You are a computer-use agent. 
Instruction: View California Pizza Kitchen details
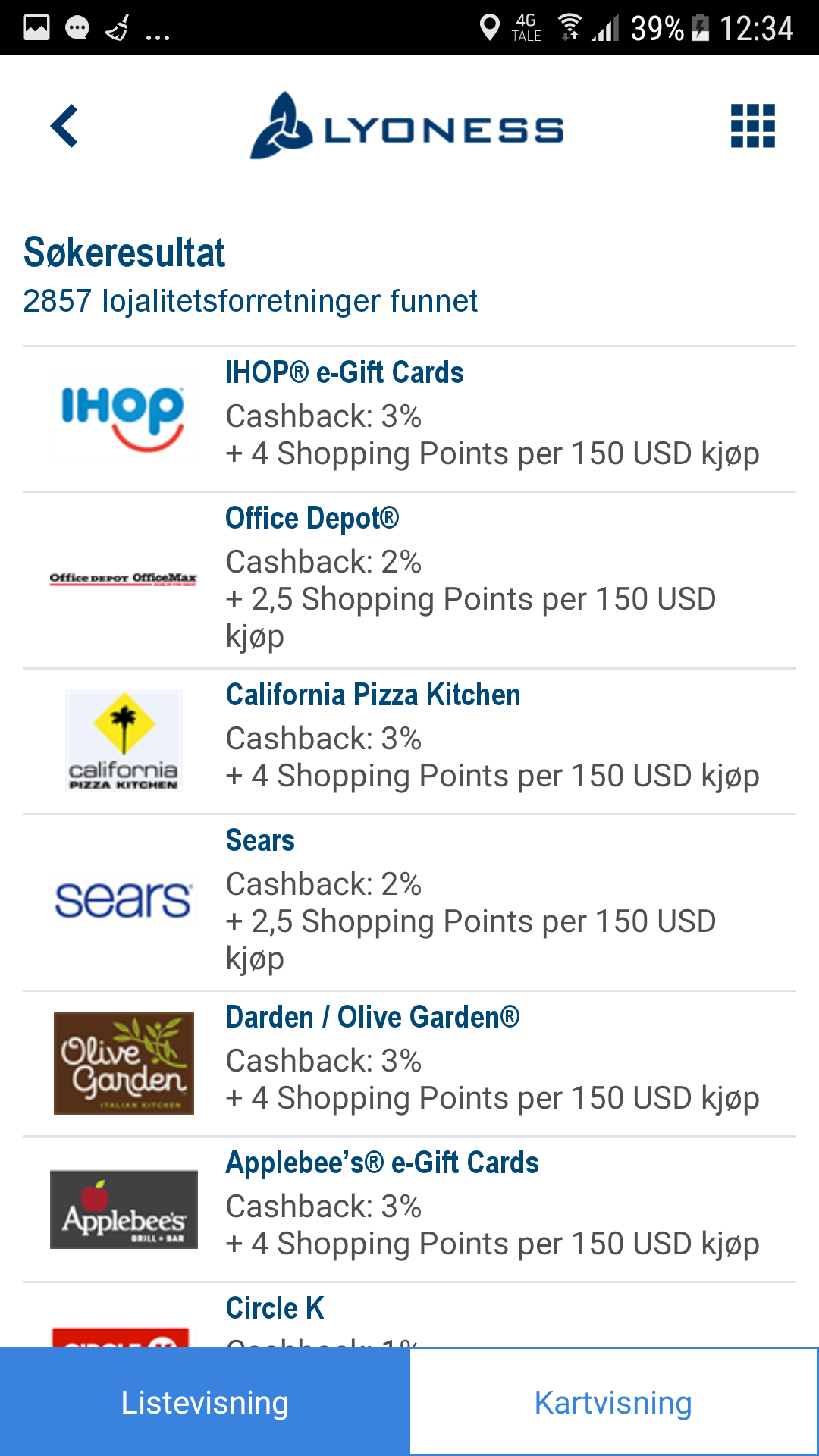tap(409, 742)
